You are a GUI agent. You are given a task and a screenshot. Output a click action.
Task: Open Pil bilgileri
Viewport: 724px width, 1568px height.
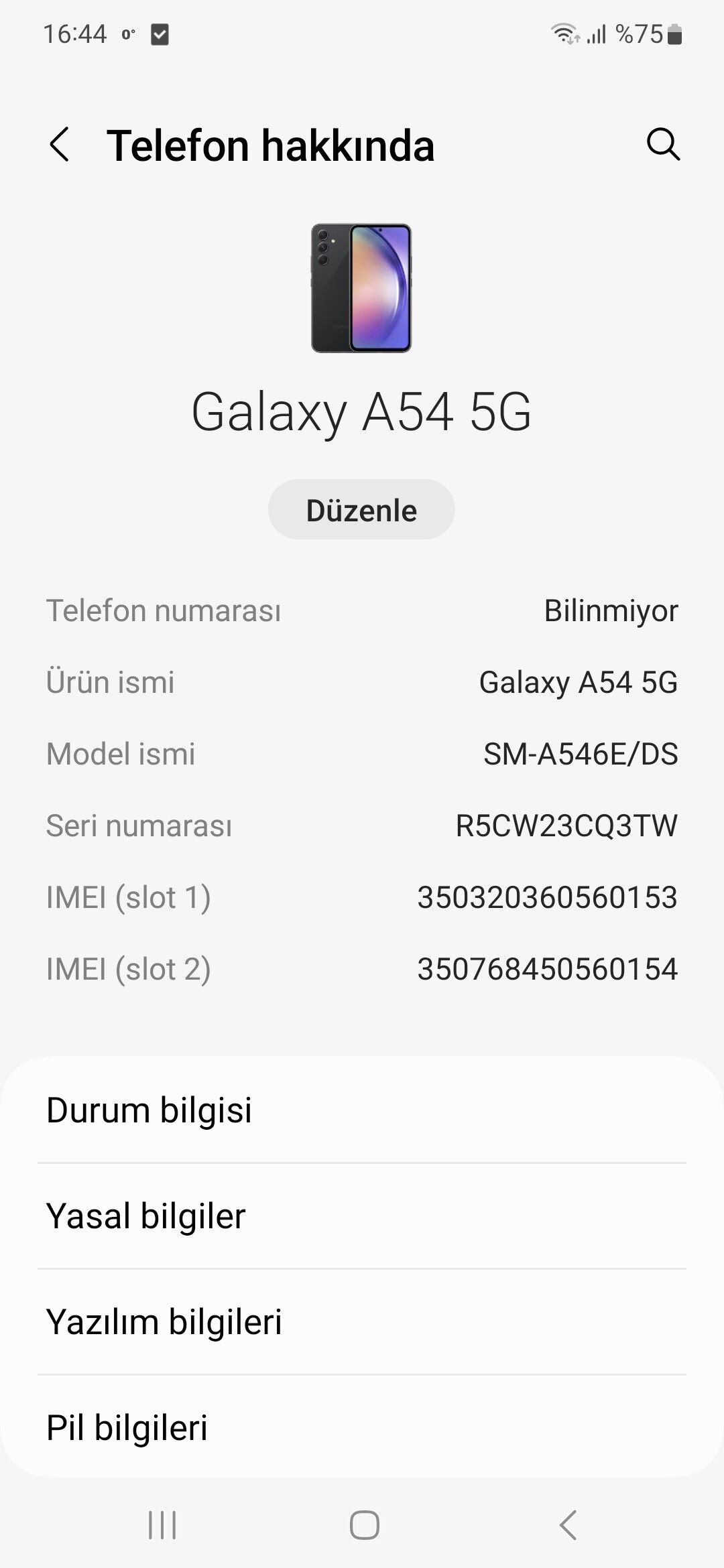(362, 1428)
